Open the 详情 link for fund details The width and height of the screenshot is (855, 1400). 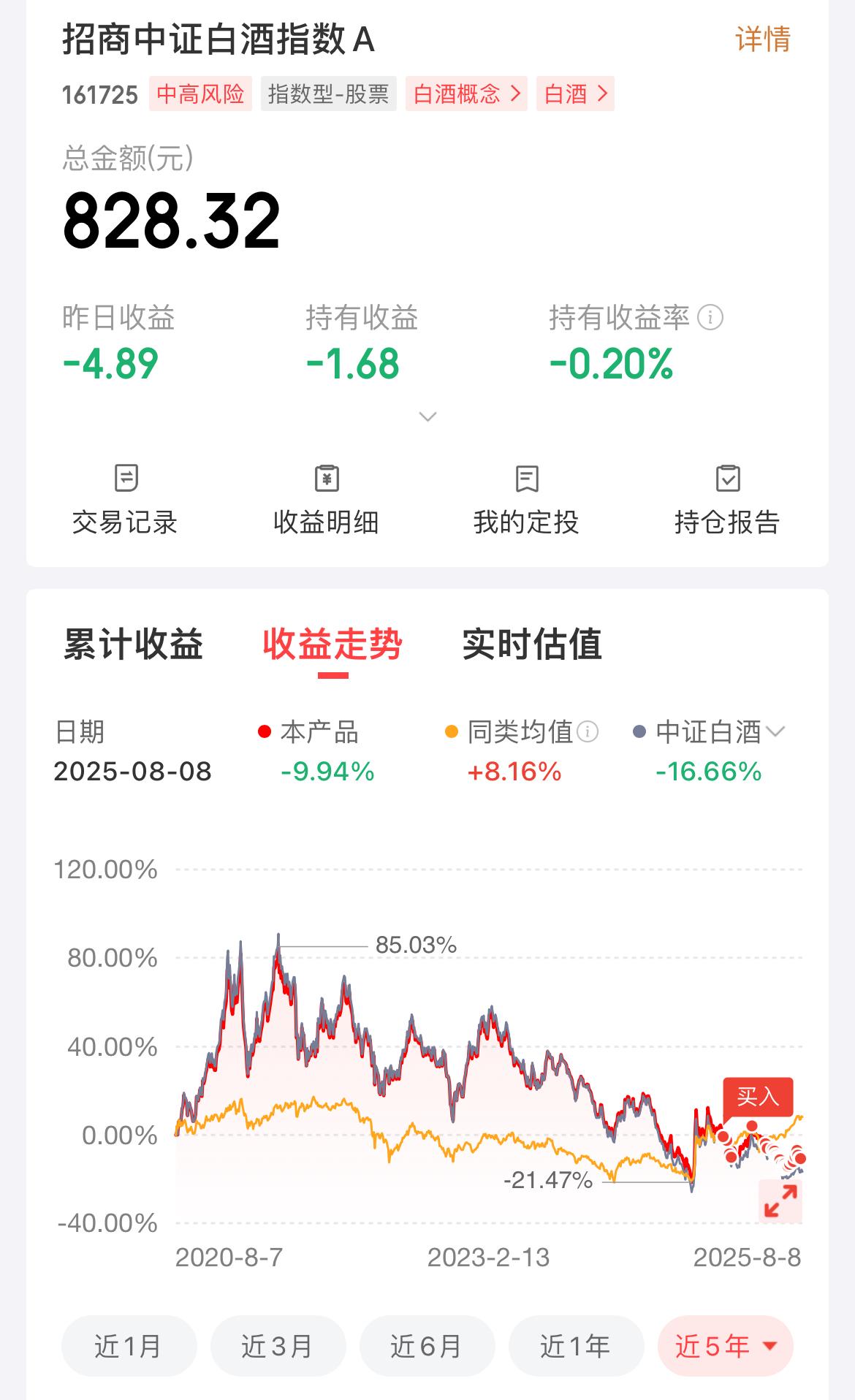point(763,39)
